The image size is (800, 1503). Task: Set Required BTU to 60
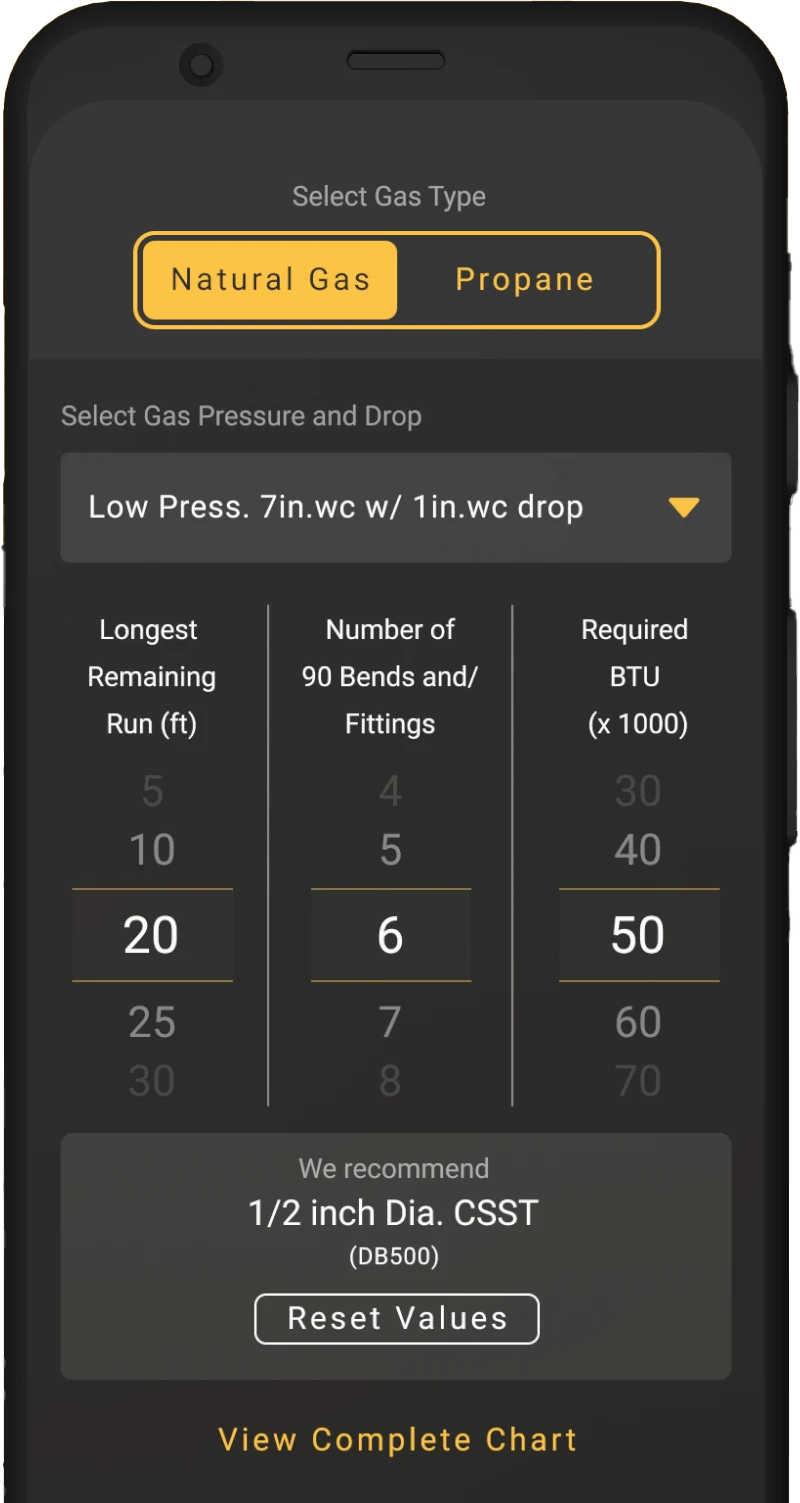638,1022
